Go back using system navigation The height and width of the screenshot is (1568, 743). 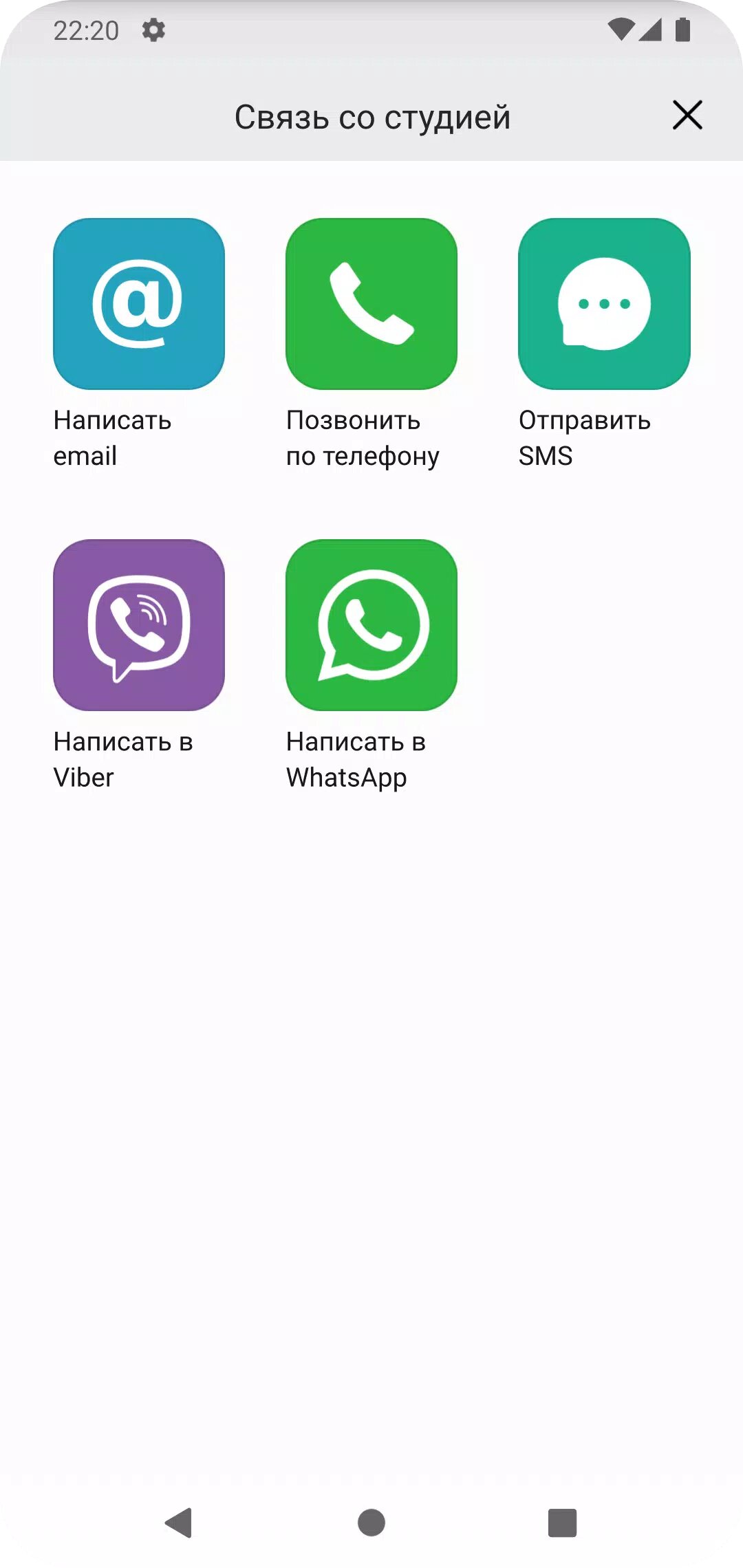pos(179,1523)
